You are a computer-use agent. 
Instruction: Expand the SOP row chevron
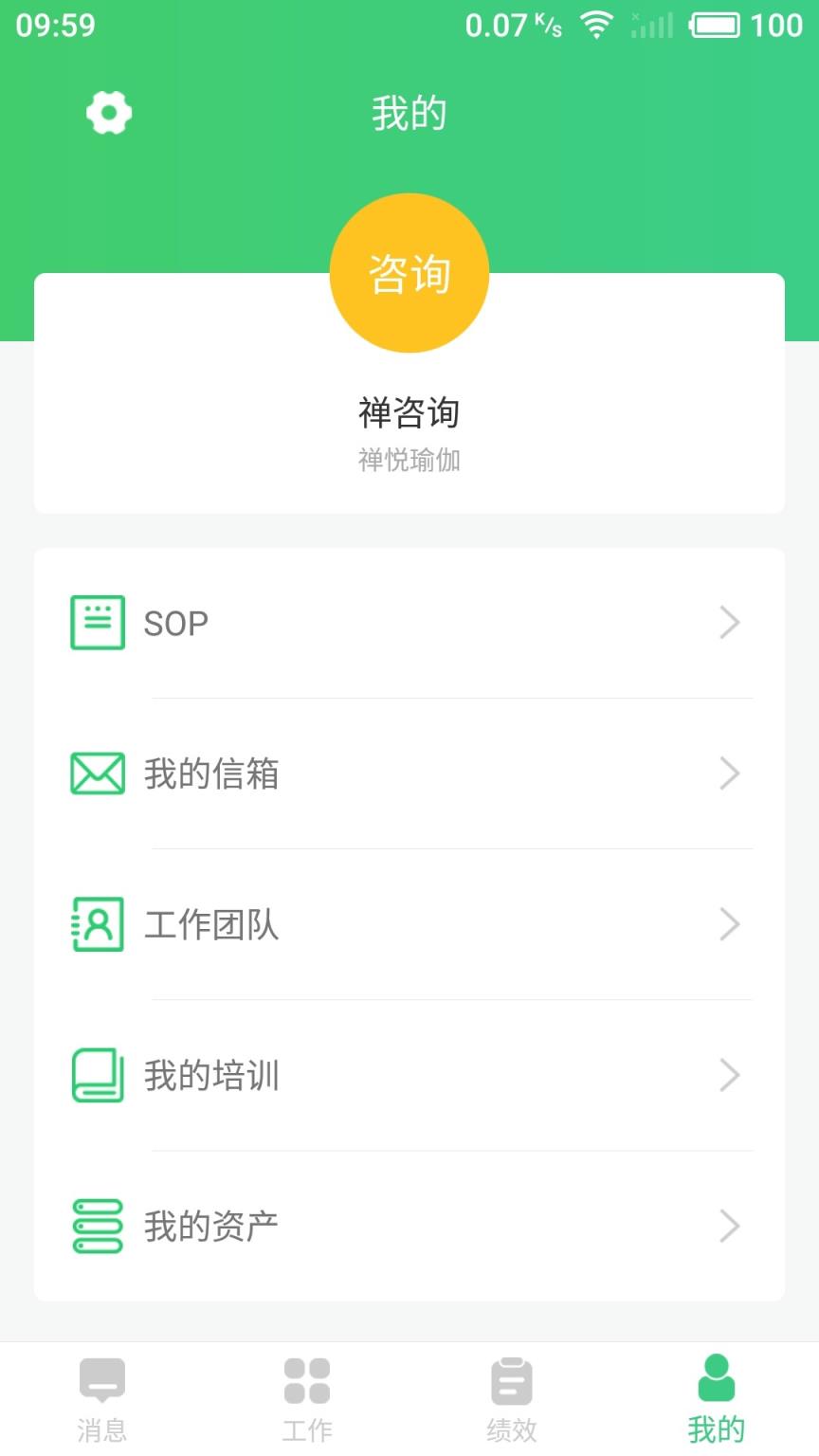[x=730, y=623]
